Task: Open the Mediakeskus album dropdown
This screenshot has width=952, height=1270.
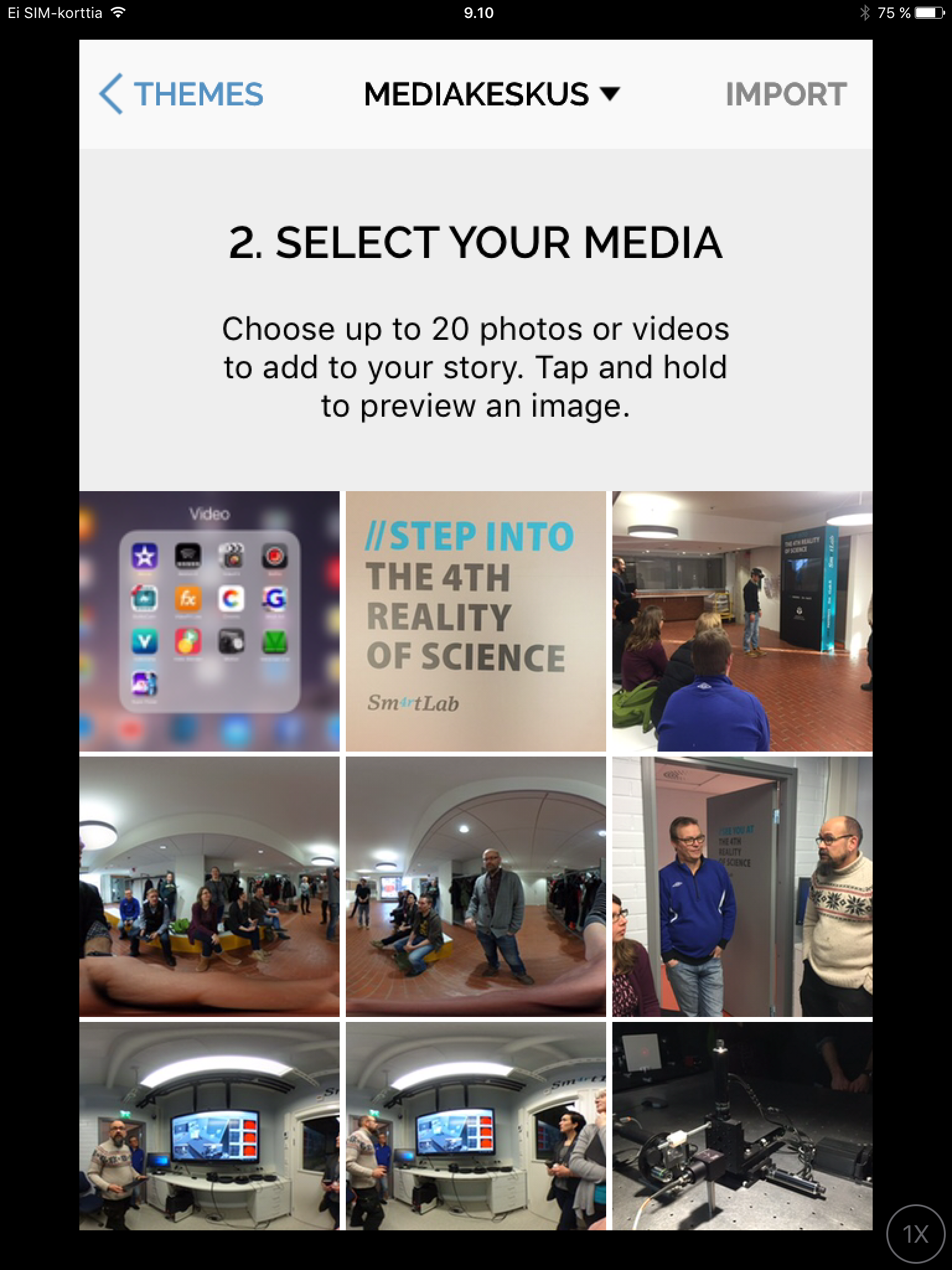Action: point(491,94)
